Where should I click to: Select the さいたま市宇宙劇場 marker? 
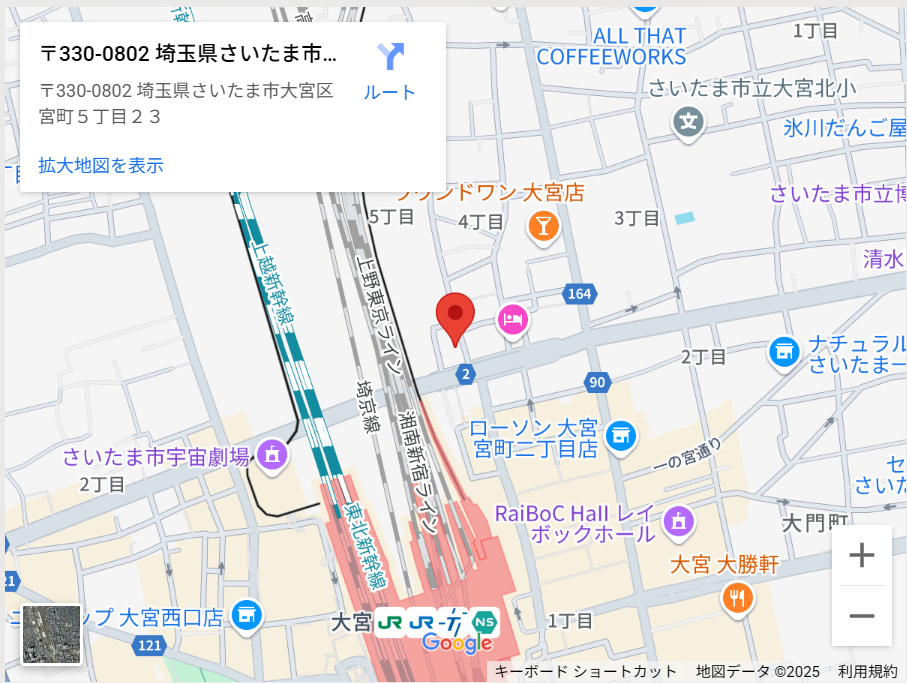pyautogui.click(x=272, y=456)
